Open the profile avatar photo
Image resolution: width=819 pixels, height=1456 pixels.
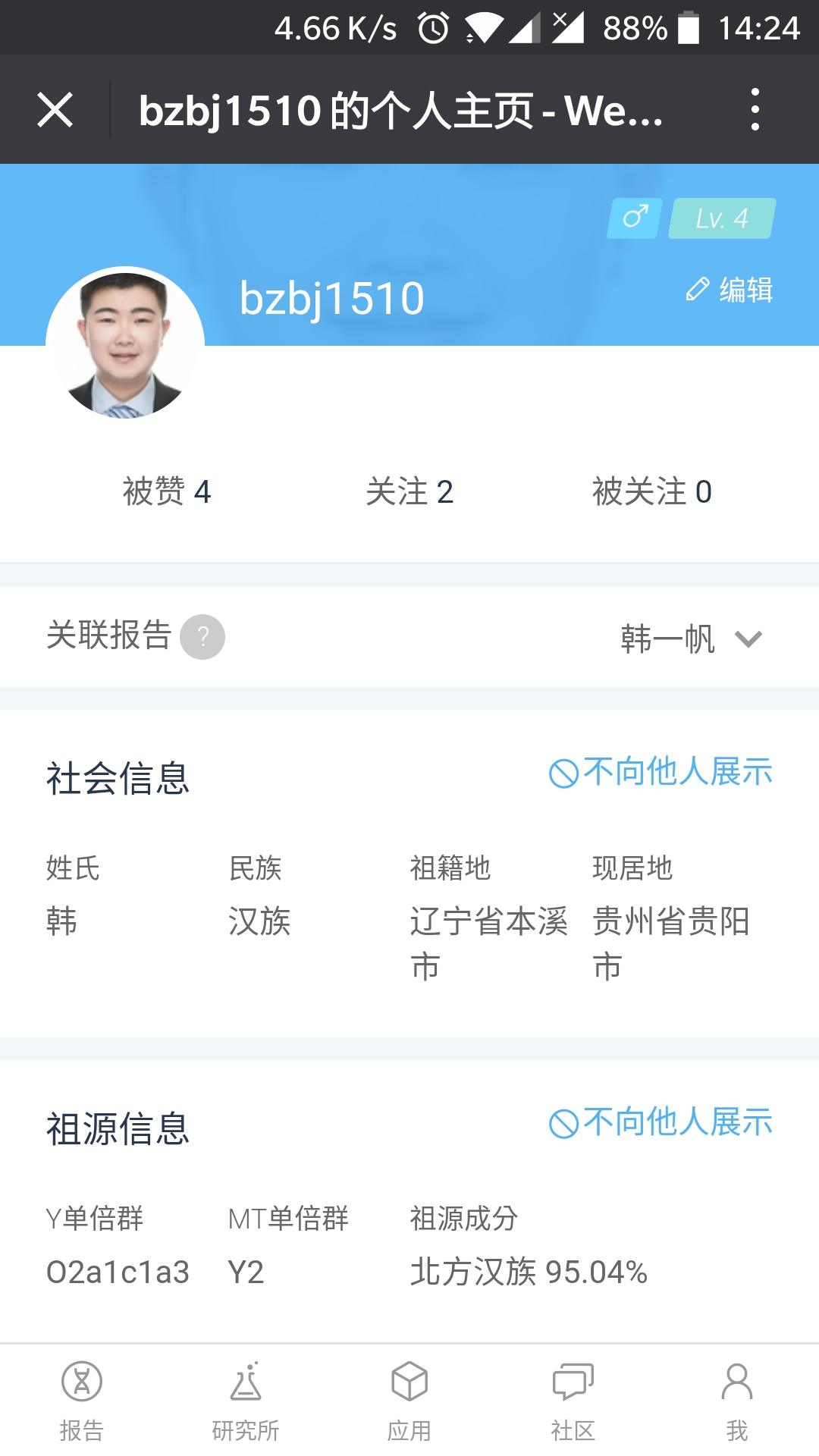(125, 345)
